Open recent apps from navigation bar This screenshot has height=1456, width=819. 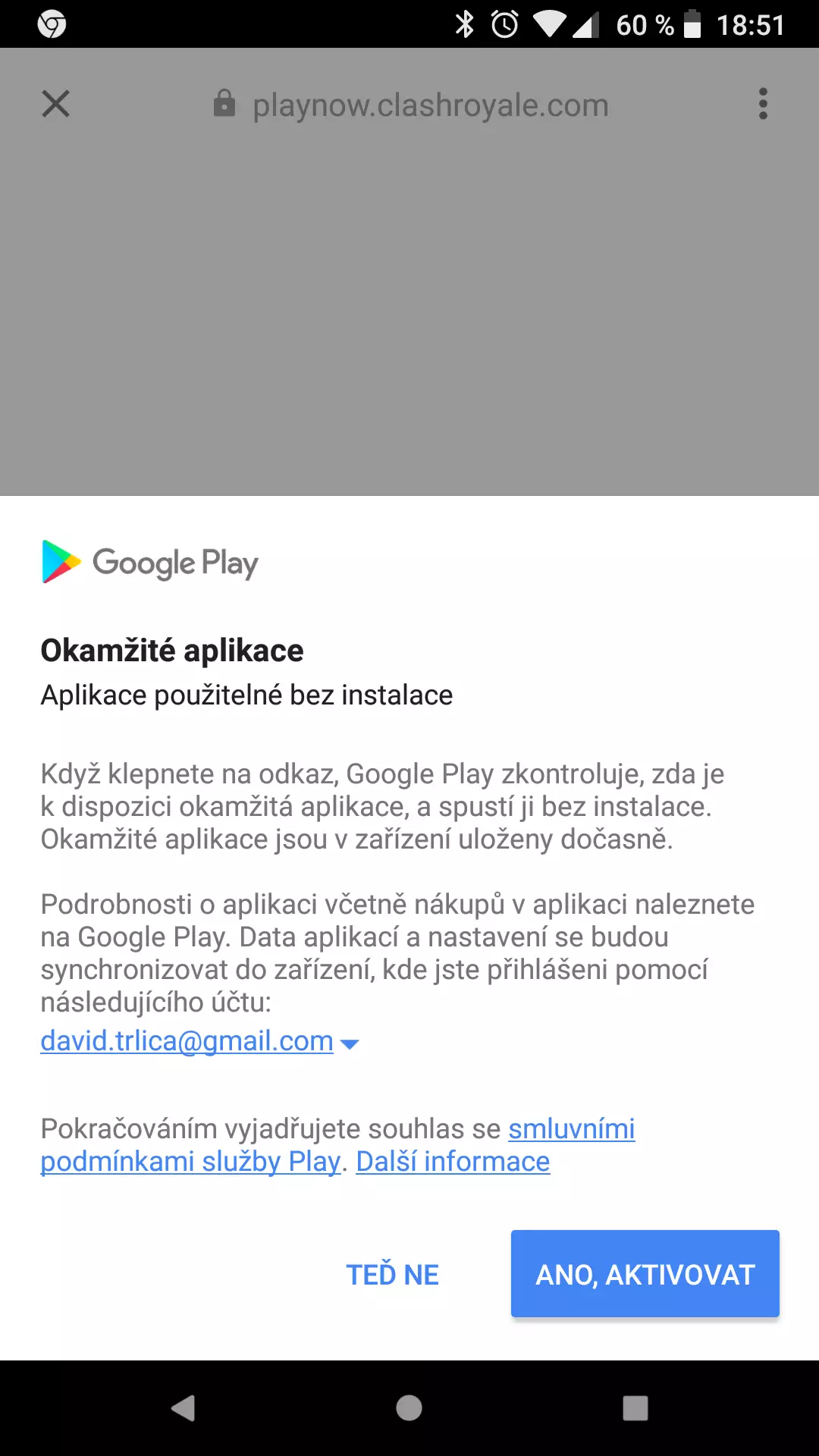click(635, 1408)
